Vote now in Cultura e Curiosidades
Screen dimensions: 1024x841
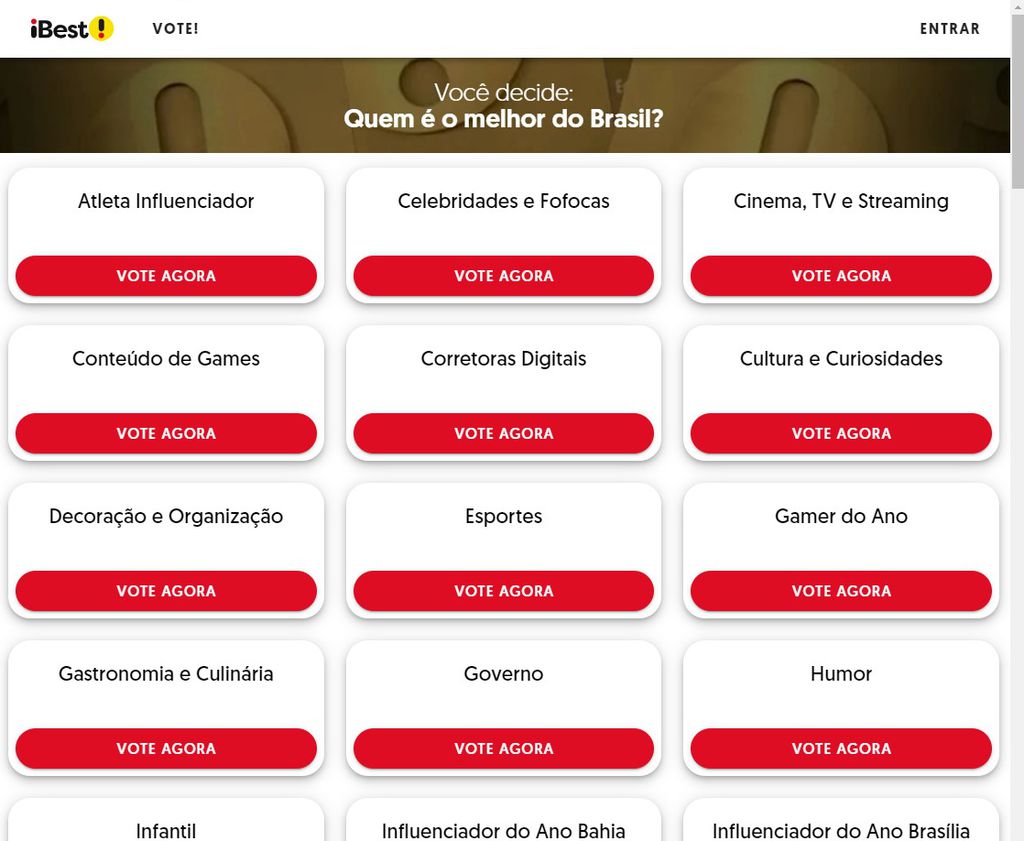pyautogui.click(x=841, y=433)
